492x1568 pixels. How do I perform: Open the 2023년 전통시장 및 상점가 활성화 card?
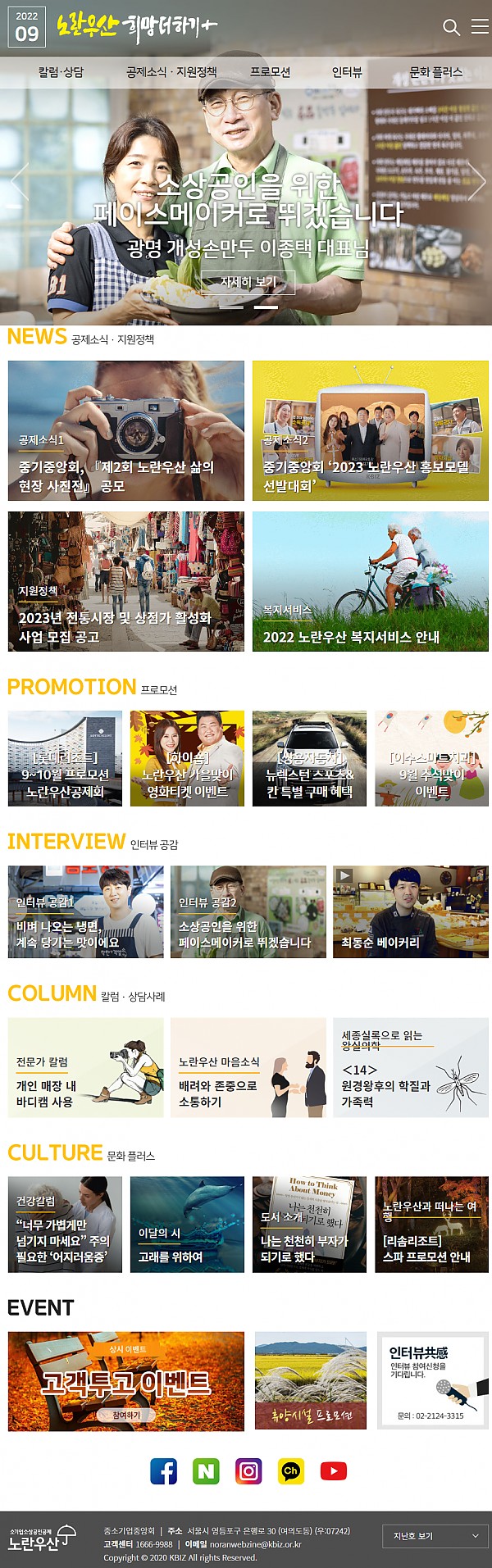(126, 582)
